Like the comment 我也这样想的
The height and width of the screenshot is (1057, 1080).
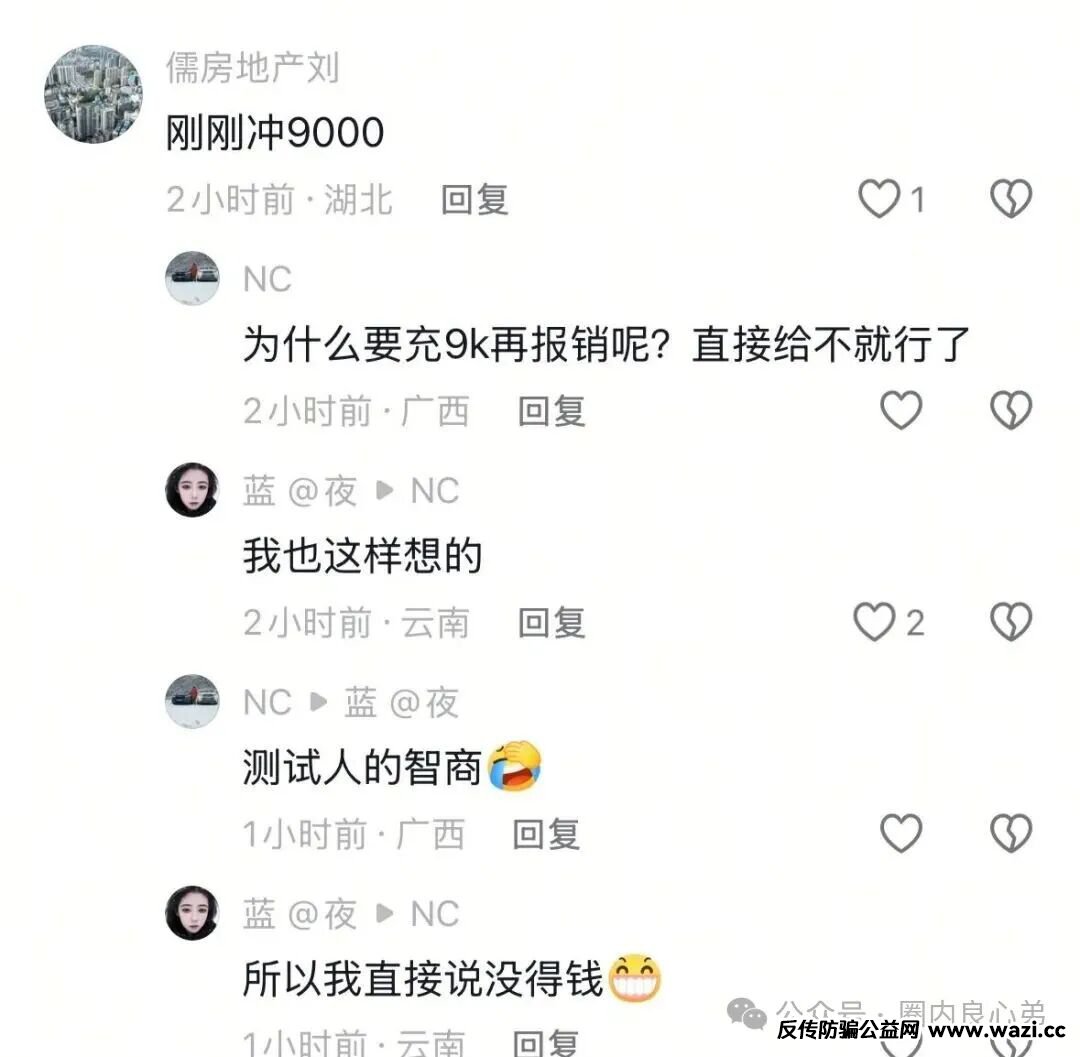click(x=874, y=622)
